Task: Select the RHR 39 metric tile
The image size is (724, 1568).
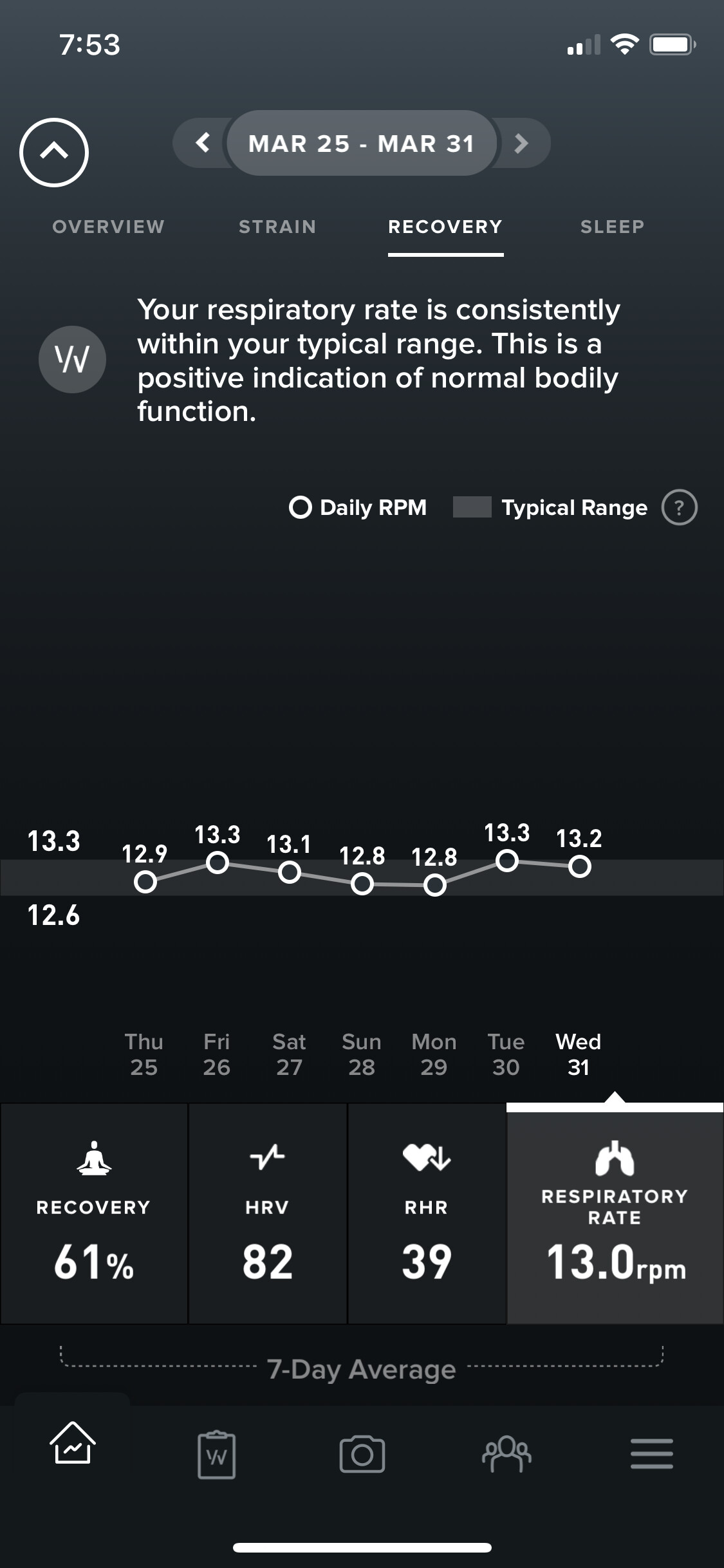Action: 427,1213
